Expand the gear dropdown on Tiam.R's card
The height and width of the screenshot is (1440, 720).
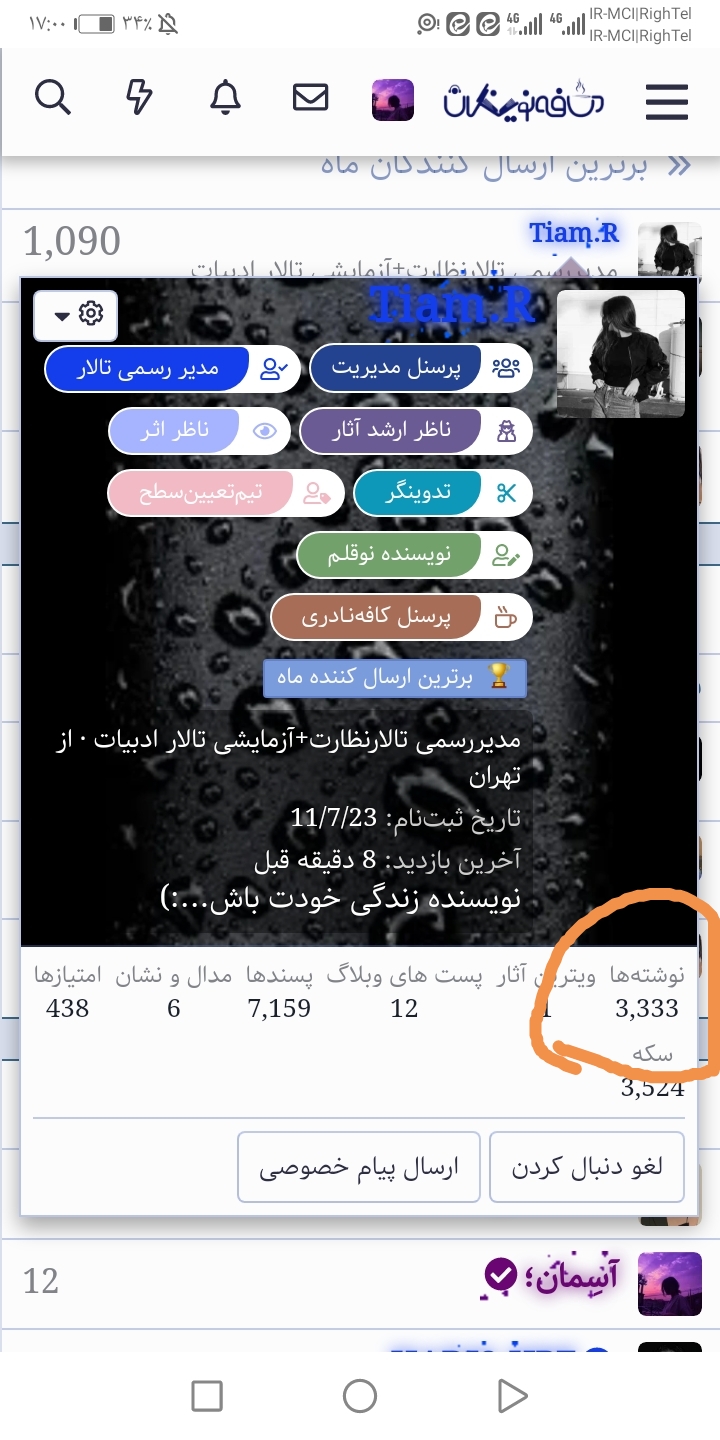(76, 315)
